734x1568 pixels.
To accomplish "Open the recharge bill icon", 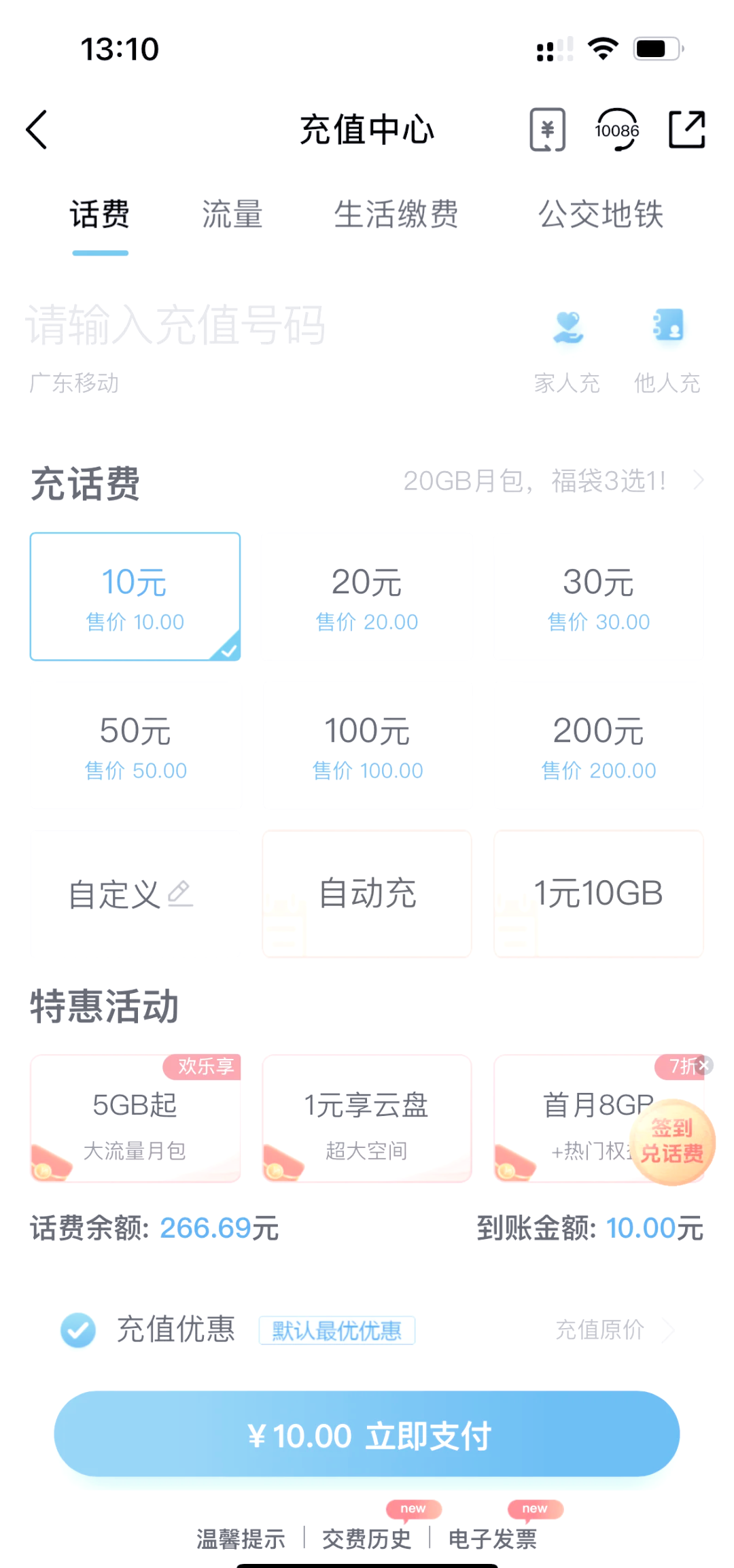I will [x=547, y=129].
